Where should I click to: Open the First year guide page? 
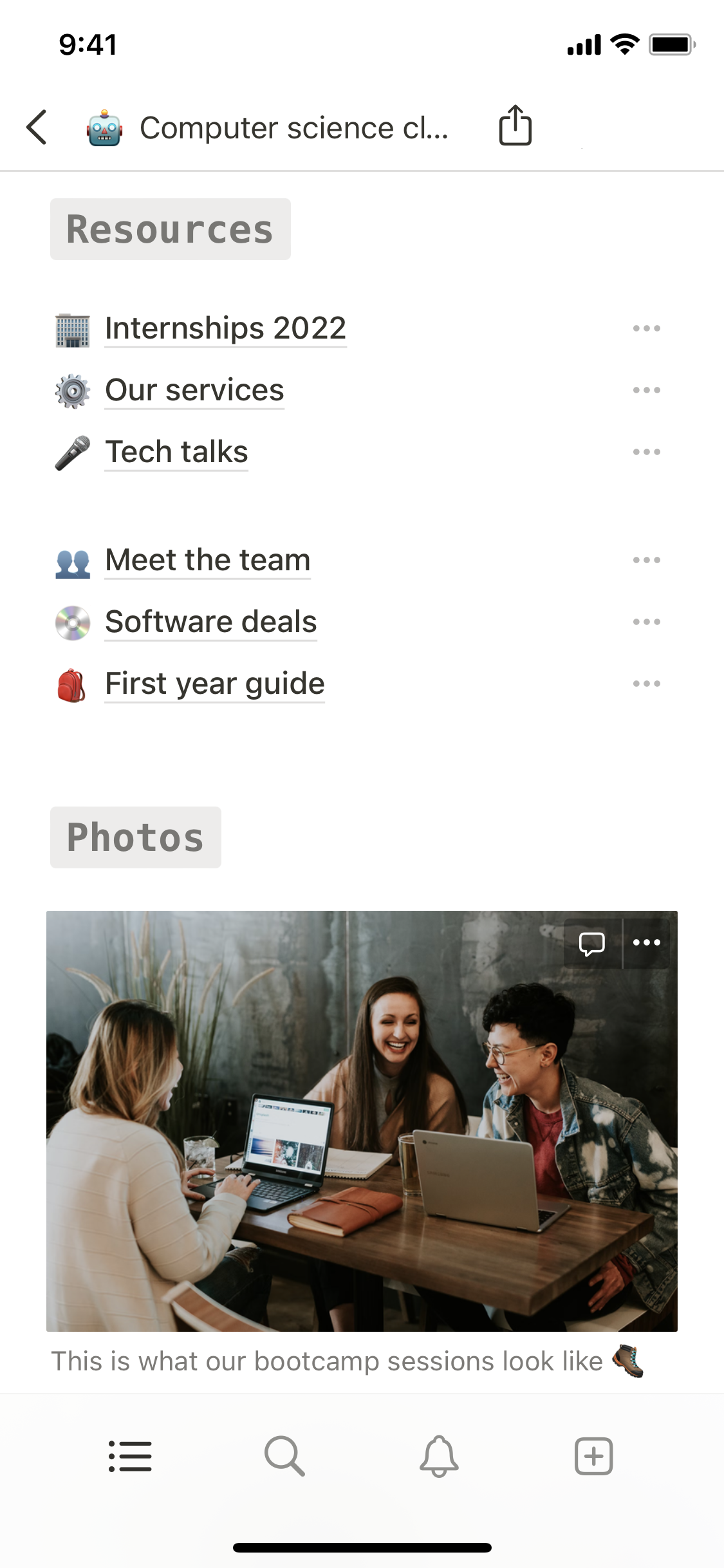214,684
